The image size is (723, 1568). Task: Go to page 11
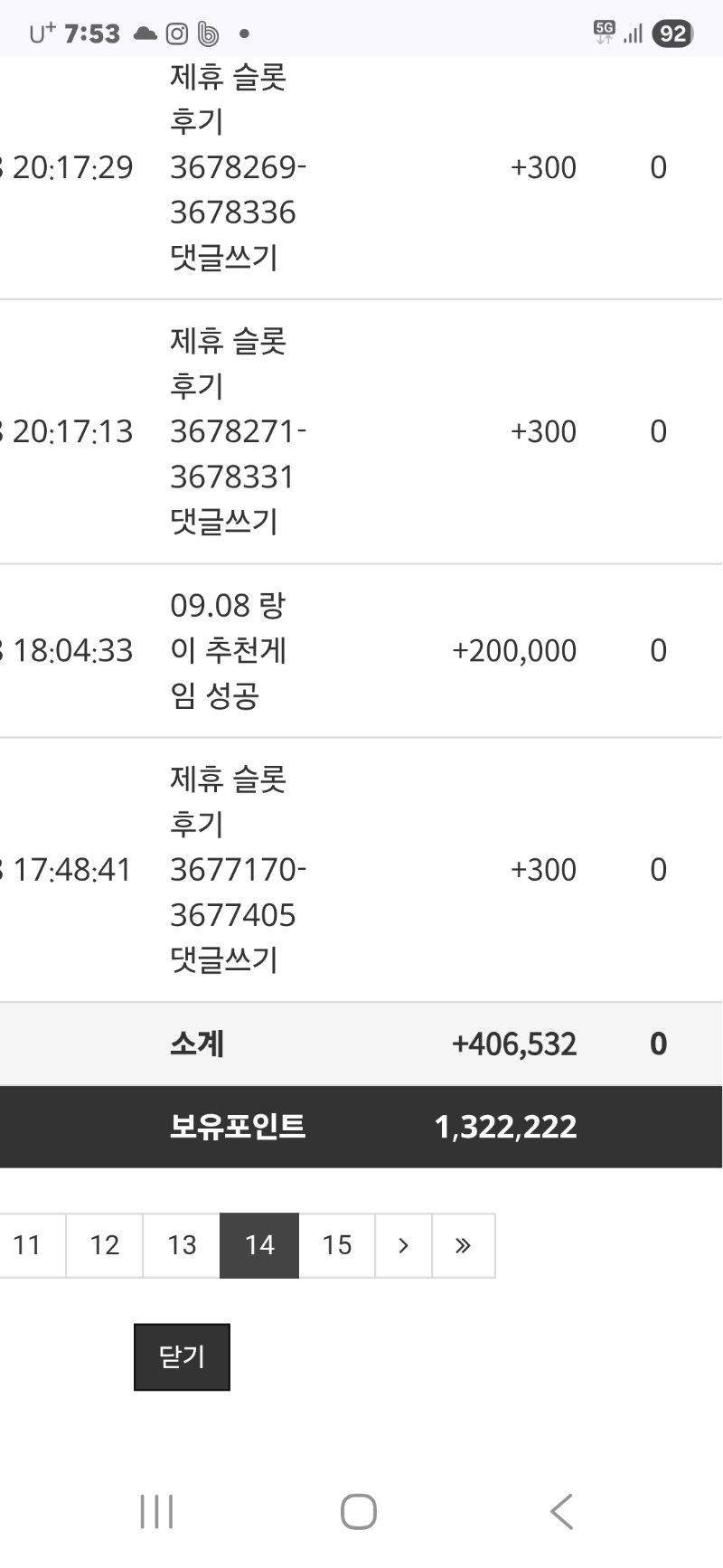[28, 1245]
